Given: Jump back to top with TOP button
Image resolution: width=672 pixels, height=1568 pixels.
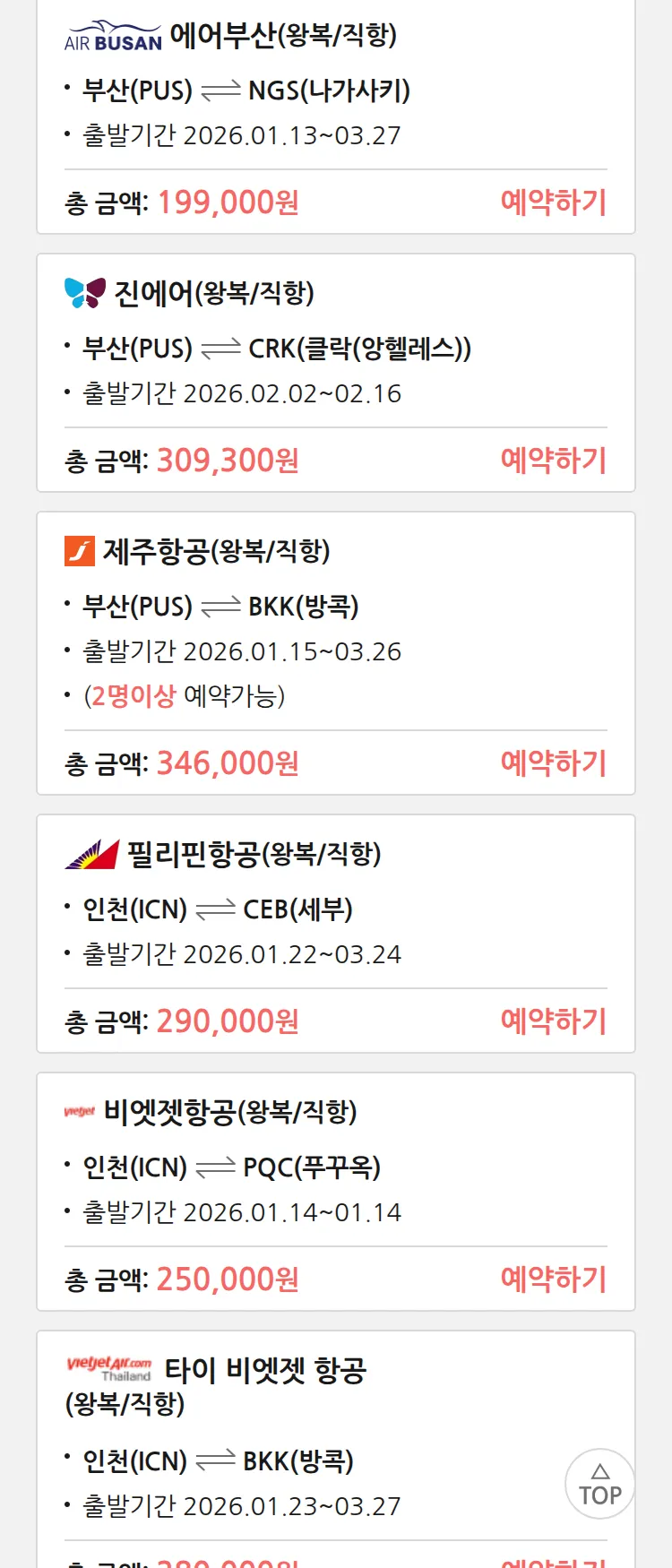Looking at the screenshot, I should 599,1484.
